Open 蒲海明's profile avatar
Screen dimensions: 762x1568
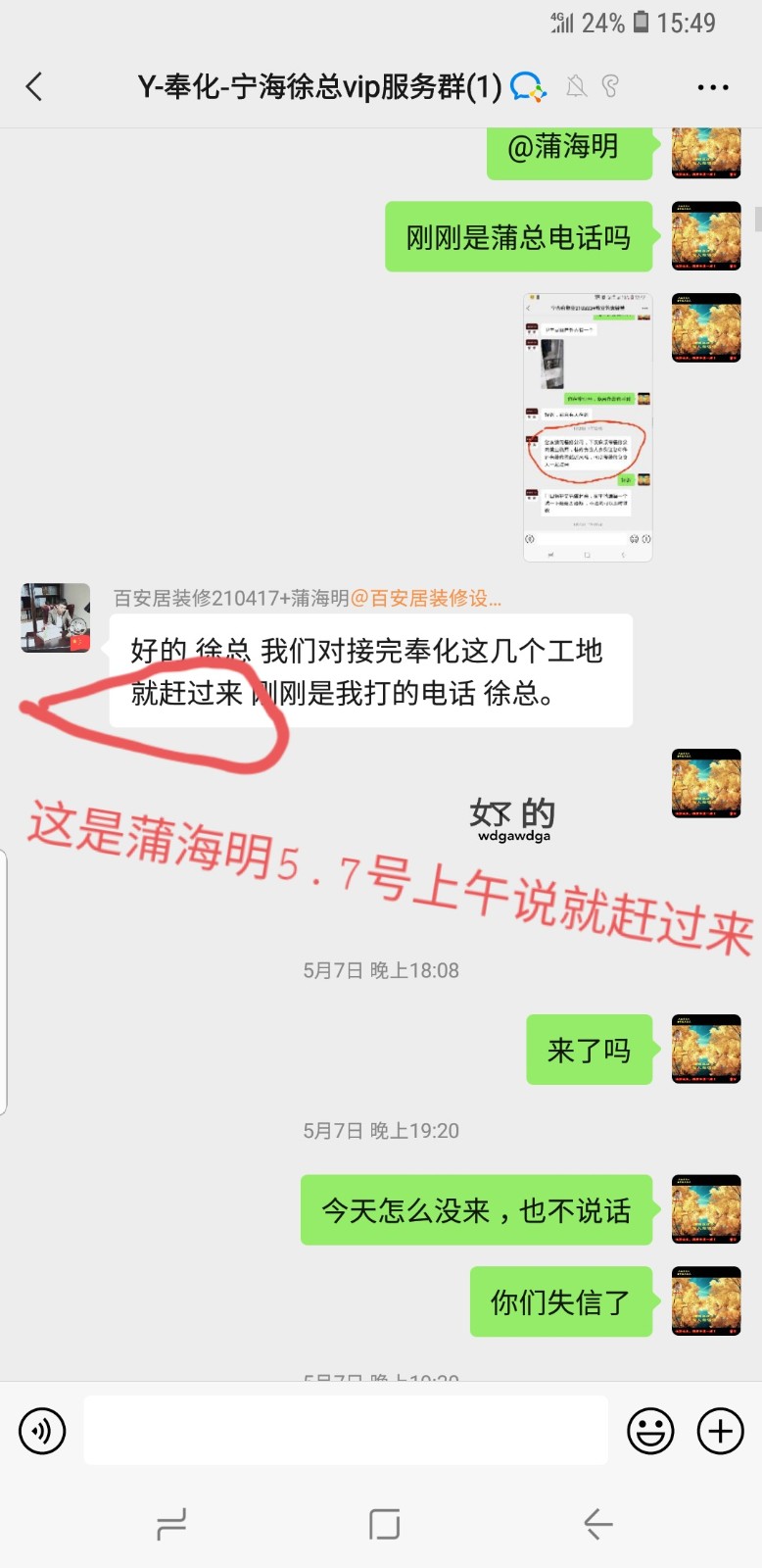pos(56,618)
